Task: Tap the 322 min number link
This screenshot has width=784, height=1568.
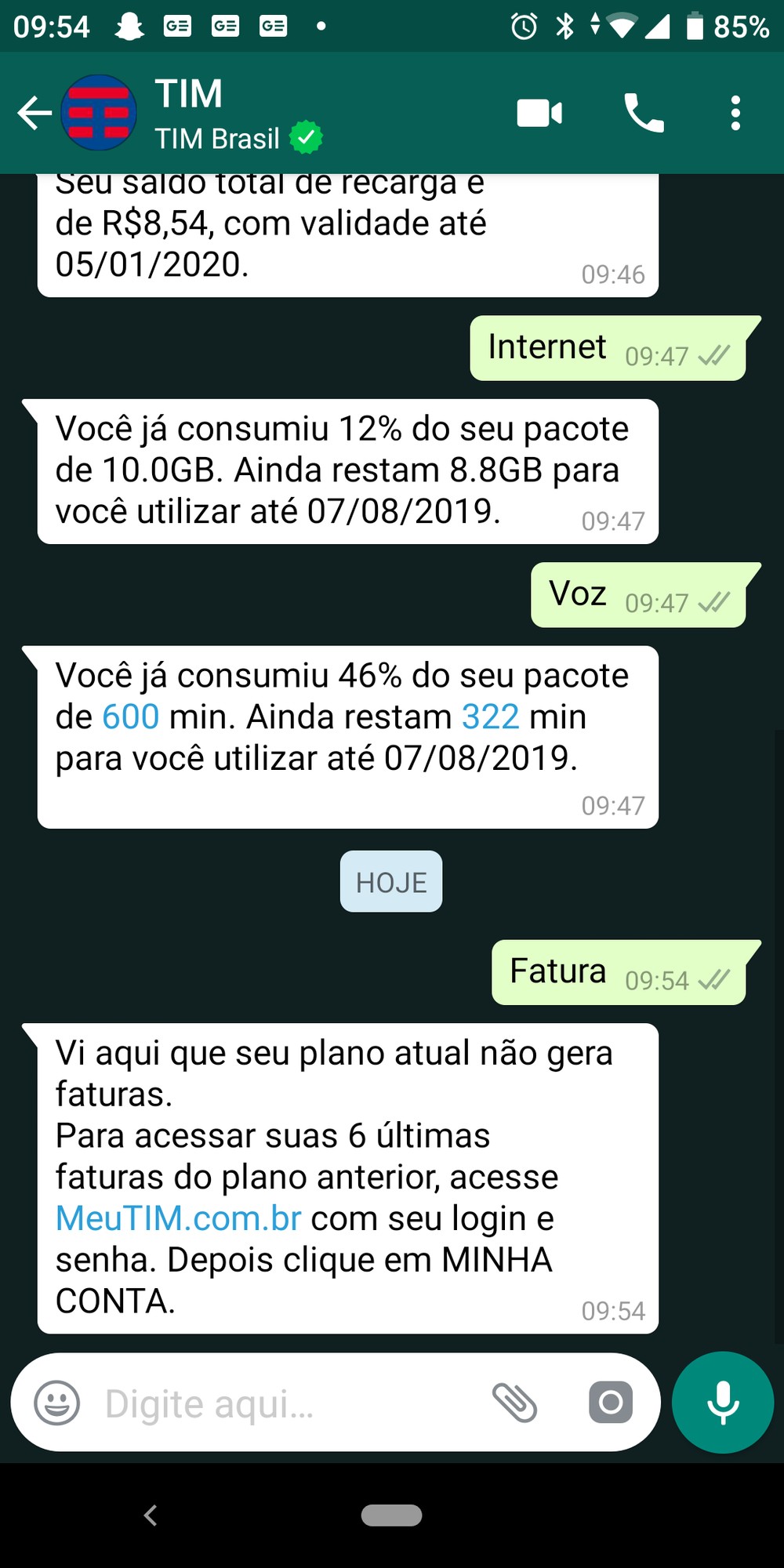Action: pos(490,717)
